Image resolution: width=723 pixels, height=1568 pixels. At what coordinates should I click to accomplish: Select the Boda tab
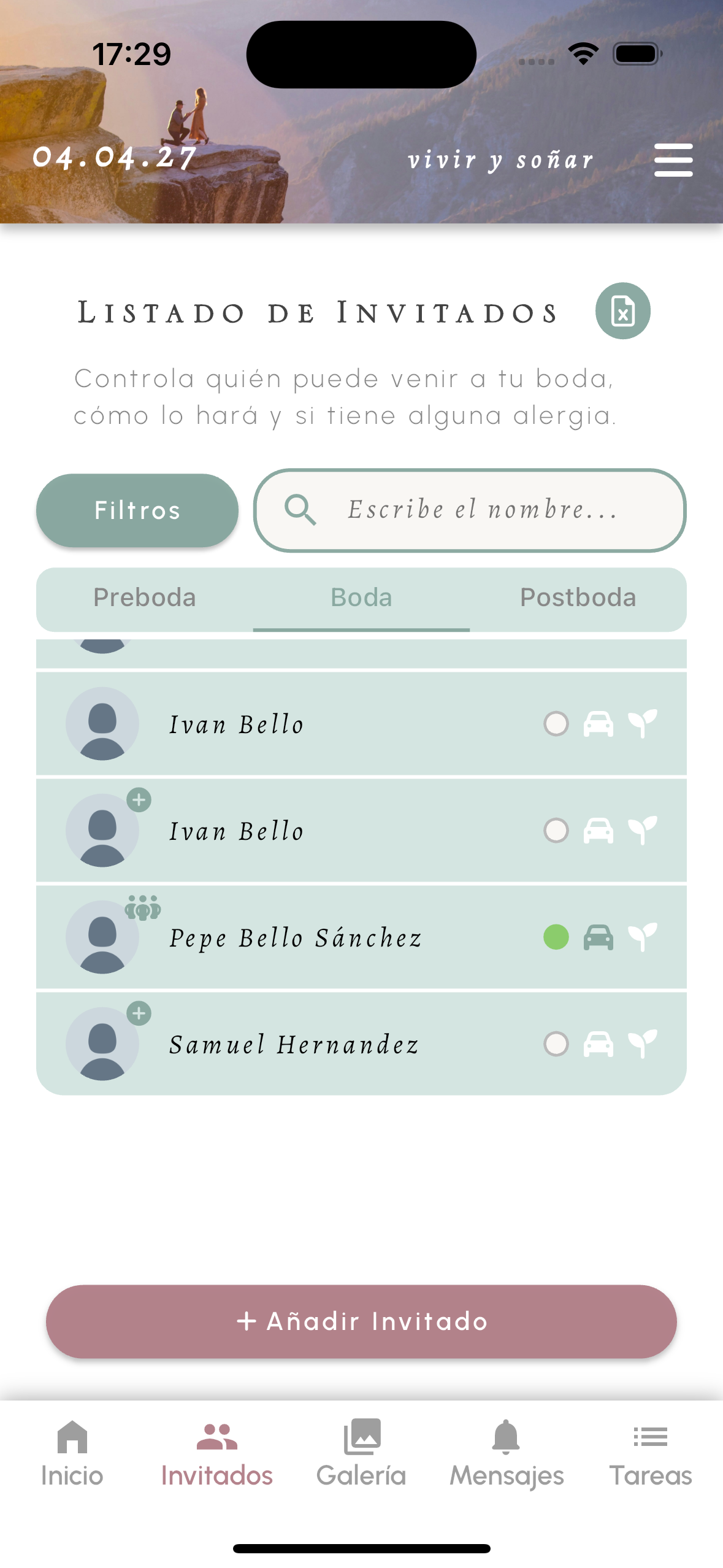pyautogui.click(x=361, y=598)
